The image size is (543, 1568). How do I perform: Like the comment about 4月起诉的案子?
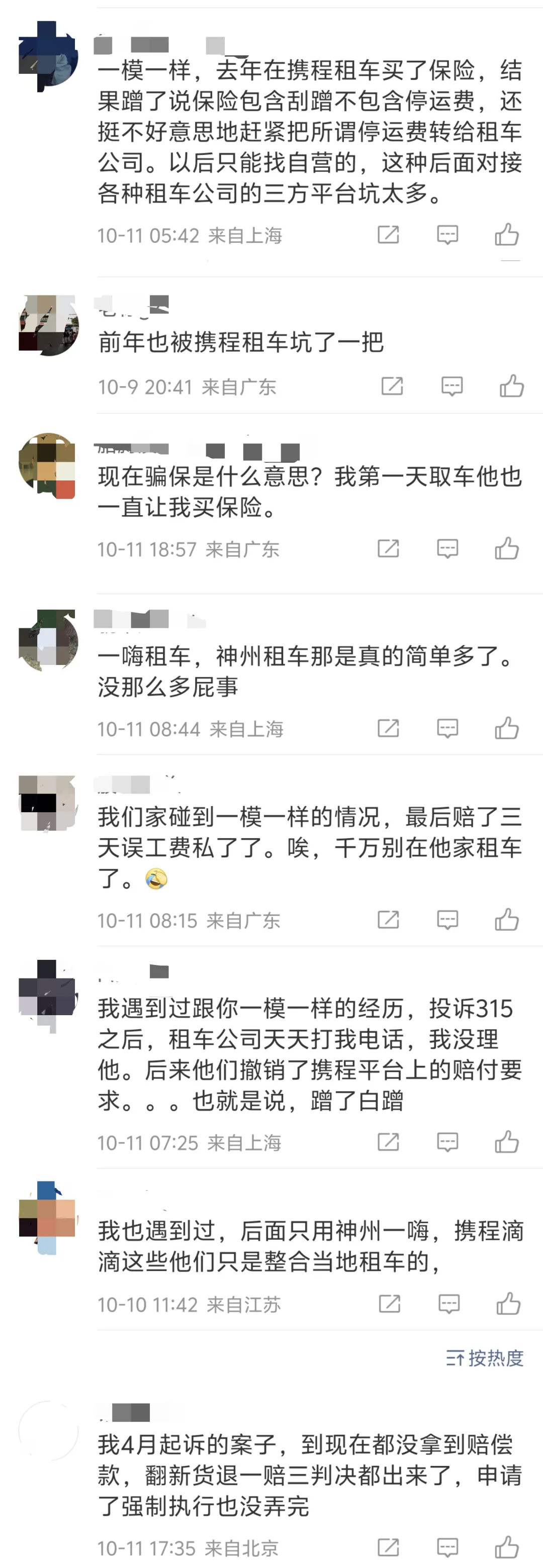pos(506,1547)
